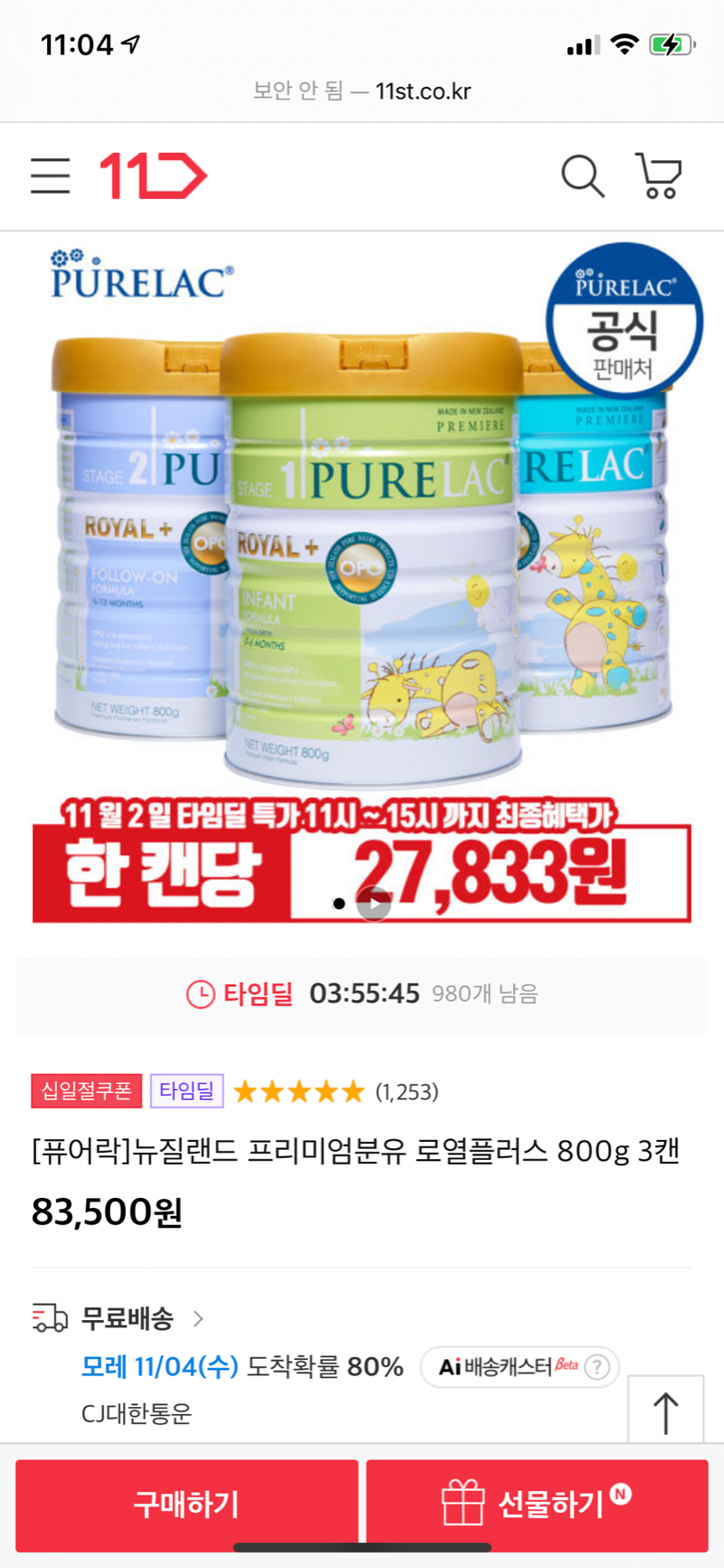Open the search icon

(582, 176)
